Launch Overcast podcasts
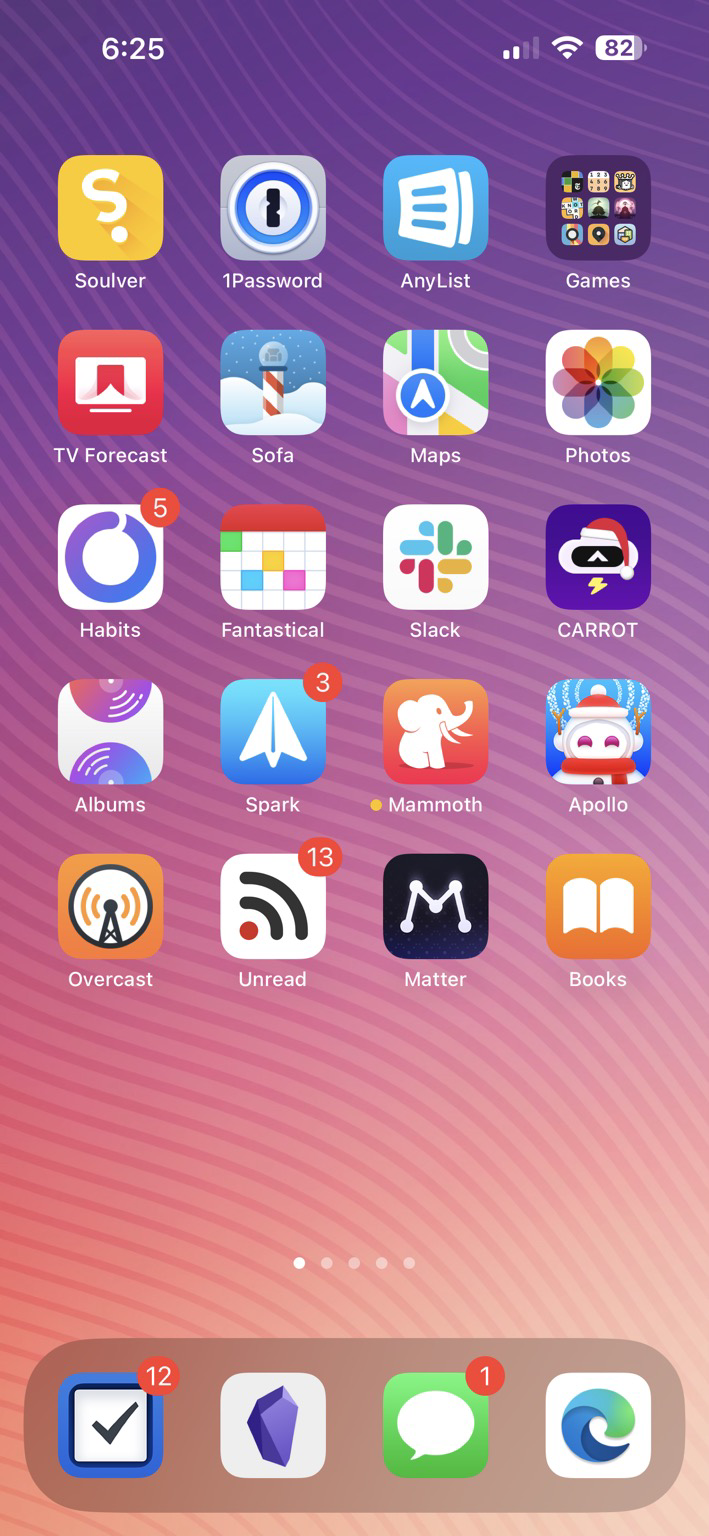The width and height of the screenshot is (709, 1536). (110, 906)
